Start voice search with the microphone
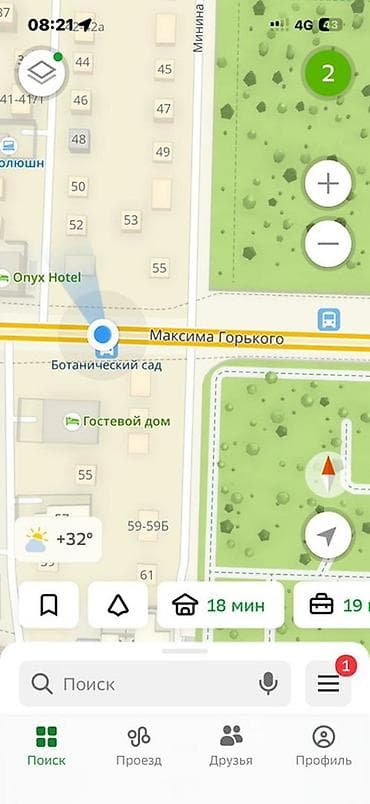 [268, 684]
